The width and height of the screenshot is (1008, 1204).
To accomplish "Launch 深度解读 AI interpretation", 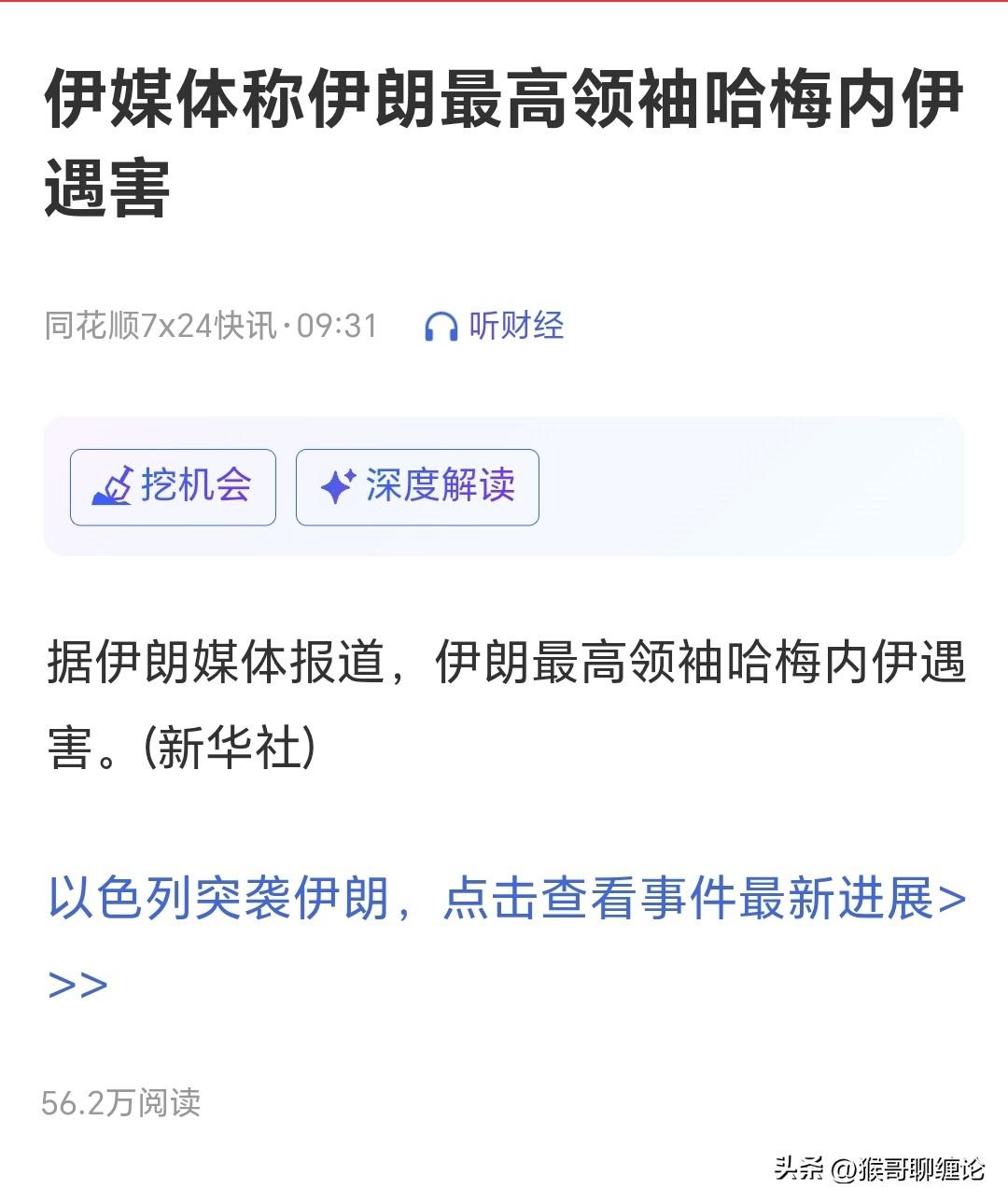I will pos(416,485).
